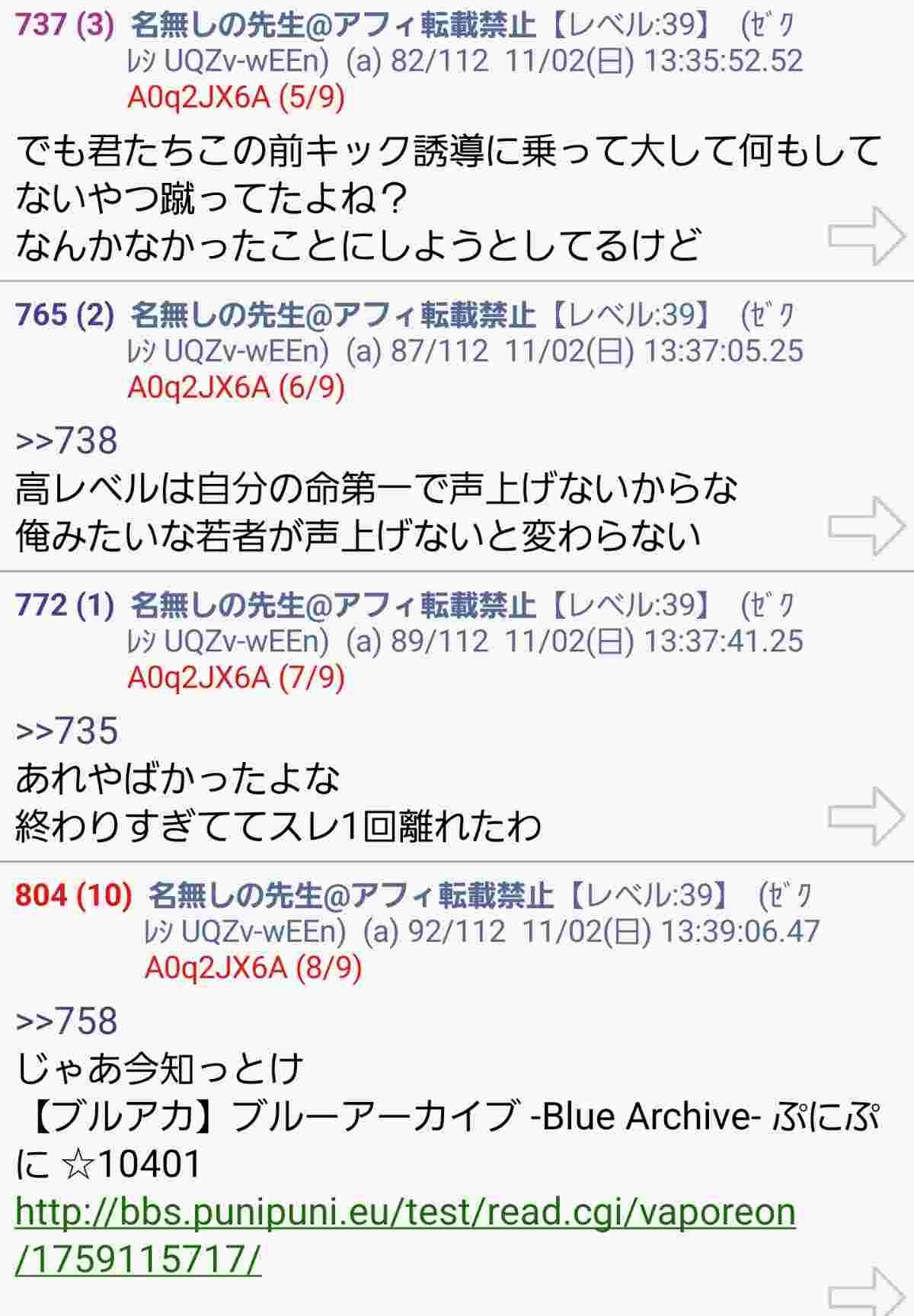This screenshot has height=1316, width=914.
Task: Open the bbs.punipuni.eu thread link
Action: [404, 1234]
